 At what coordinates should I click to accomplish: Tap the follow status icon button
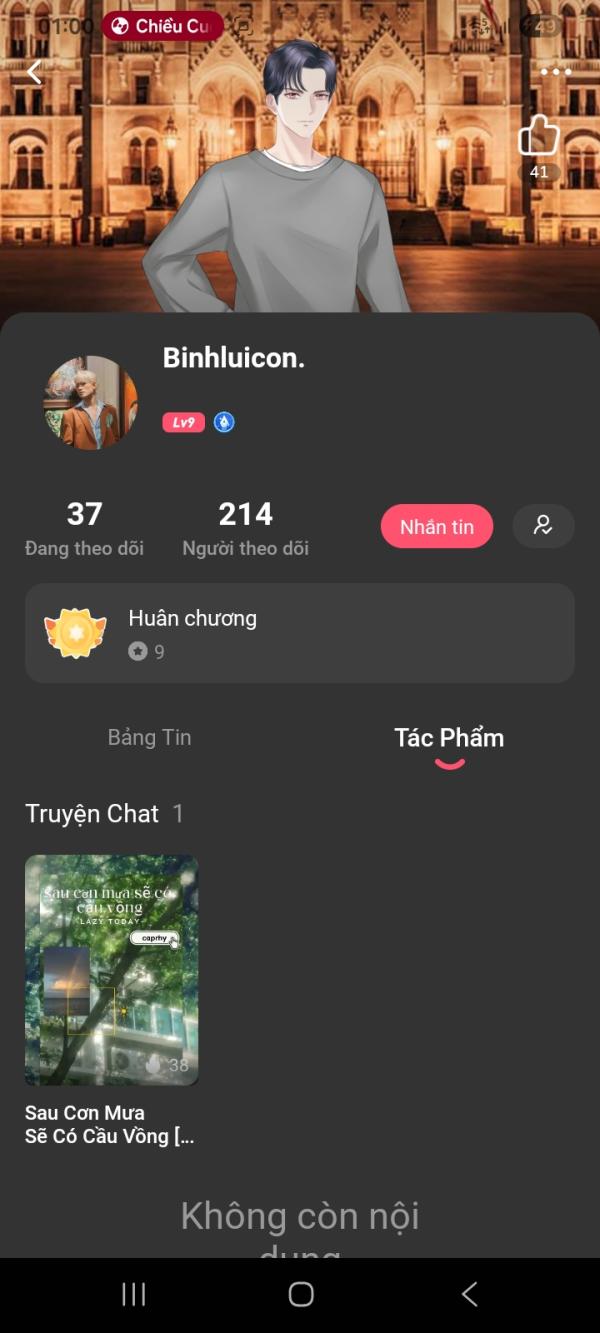pyautogui.click(x=543, y=526)
